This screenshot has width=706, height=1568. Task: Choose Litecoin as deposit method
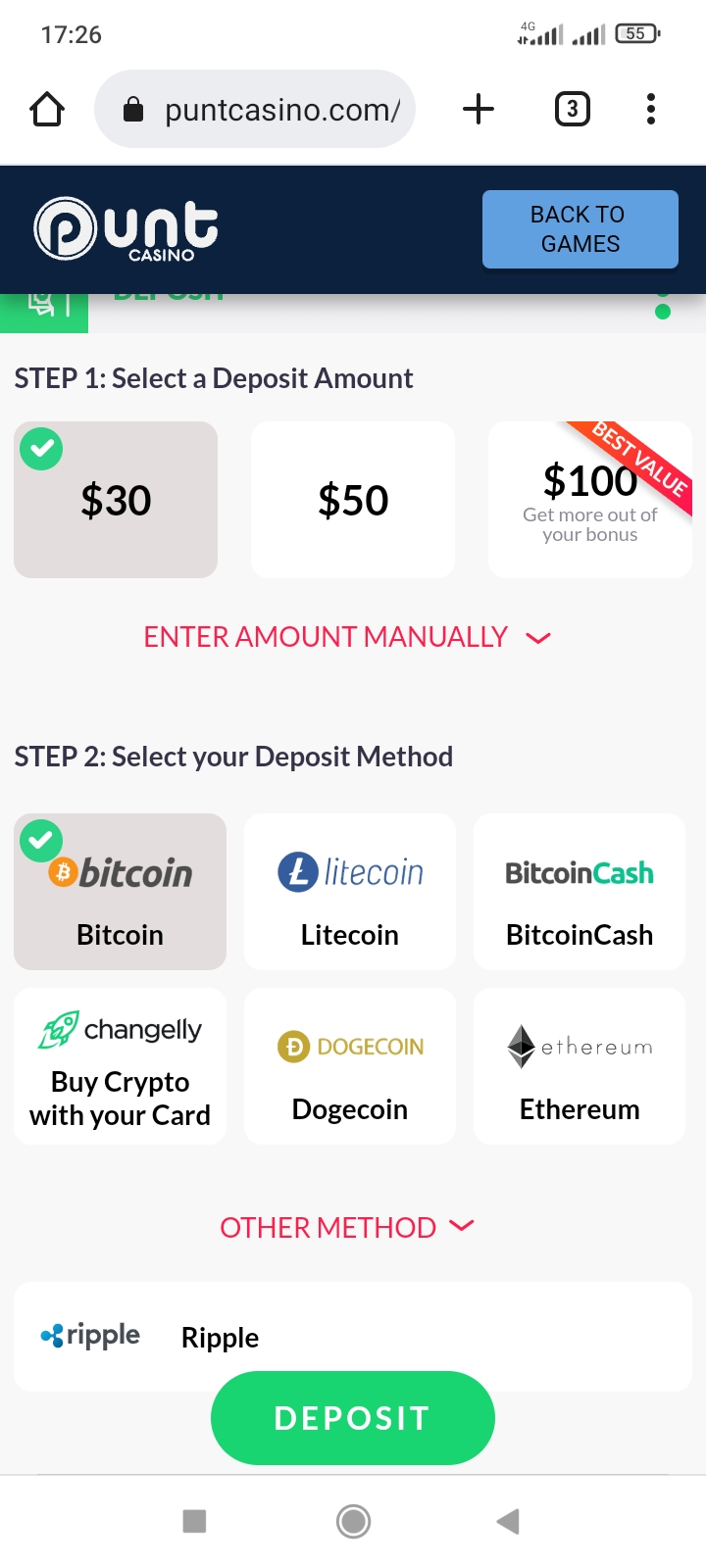350,892
